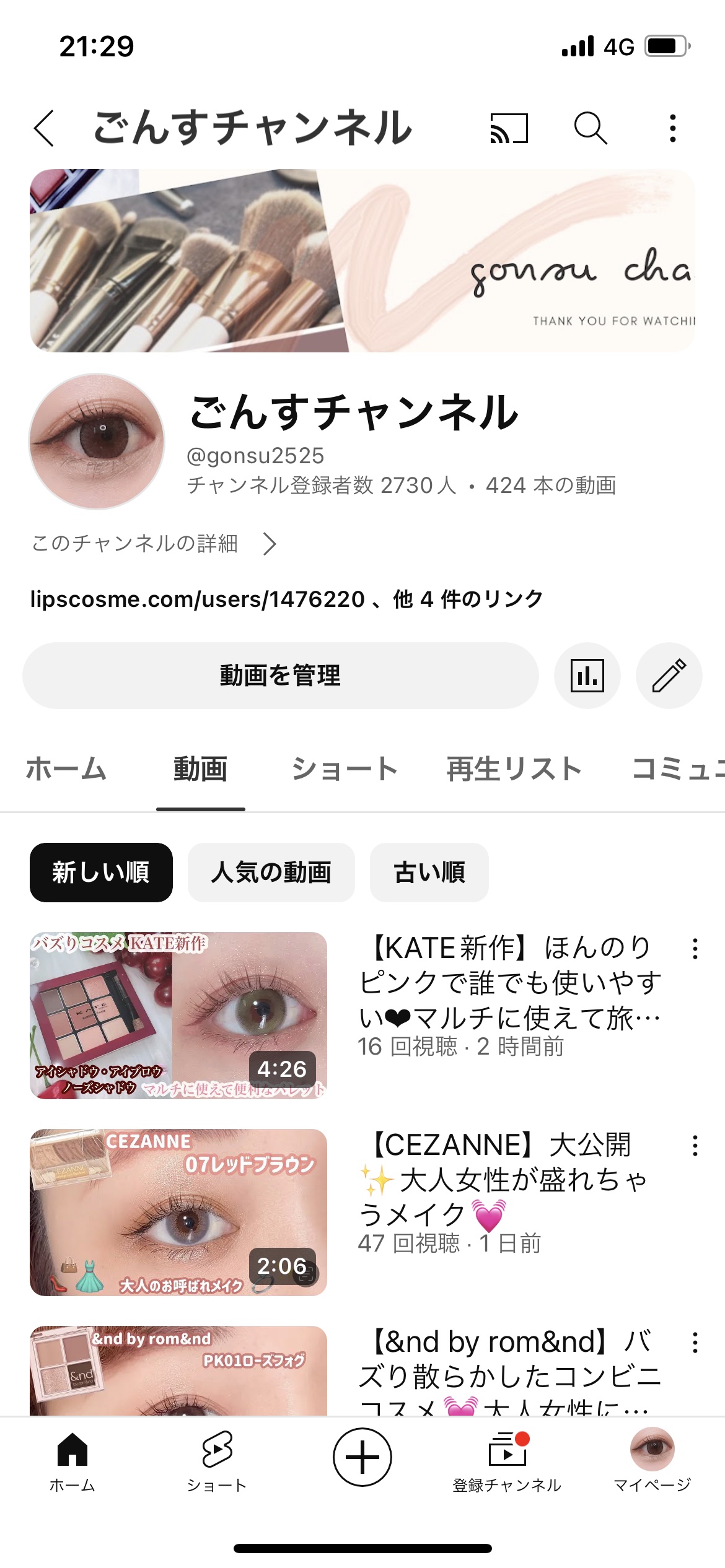This screenshot has width=725, height=1568.
Task: Open the 再生リスト tab
Action: (513, 768)
